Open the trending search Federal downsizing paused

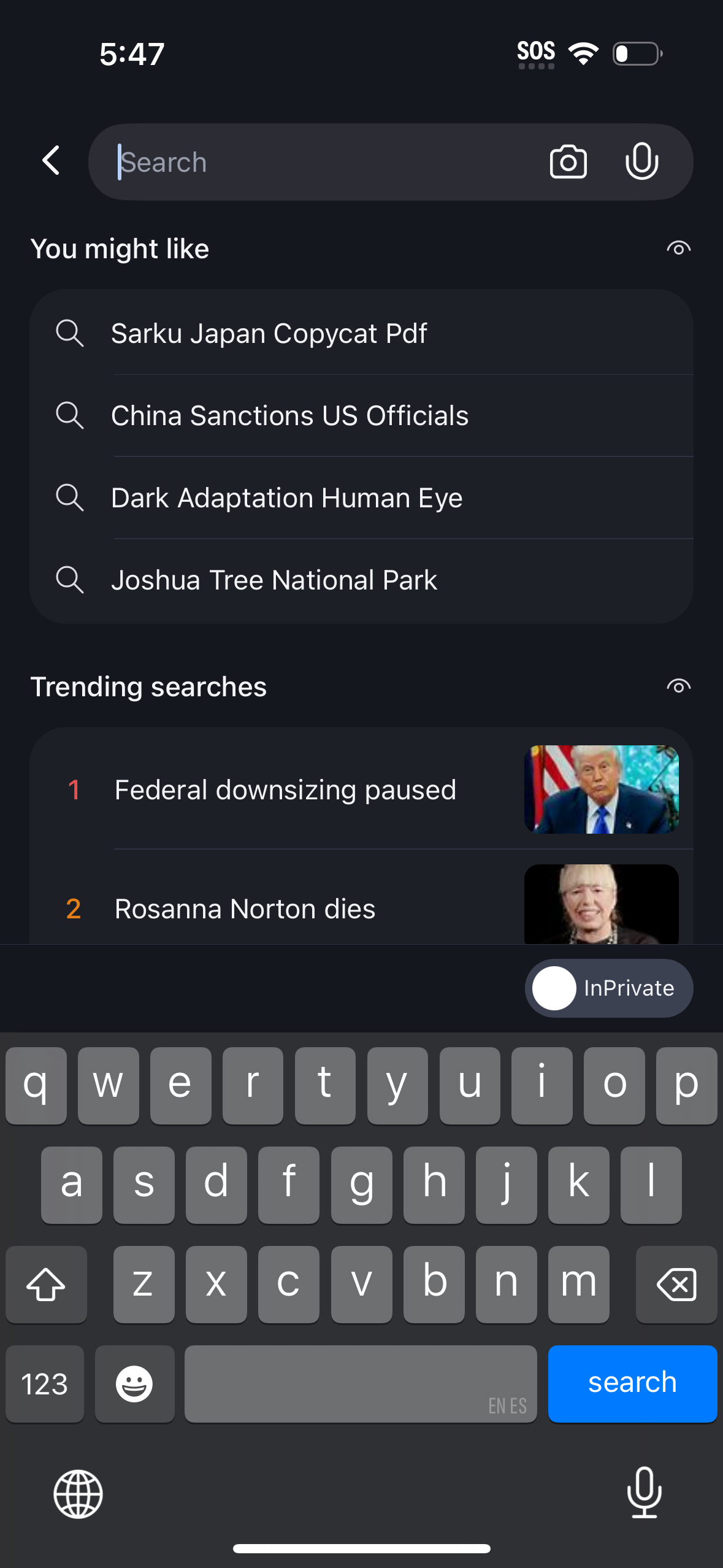point(285,790)
